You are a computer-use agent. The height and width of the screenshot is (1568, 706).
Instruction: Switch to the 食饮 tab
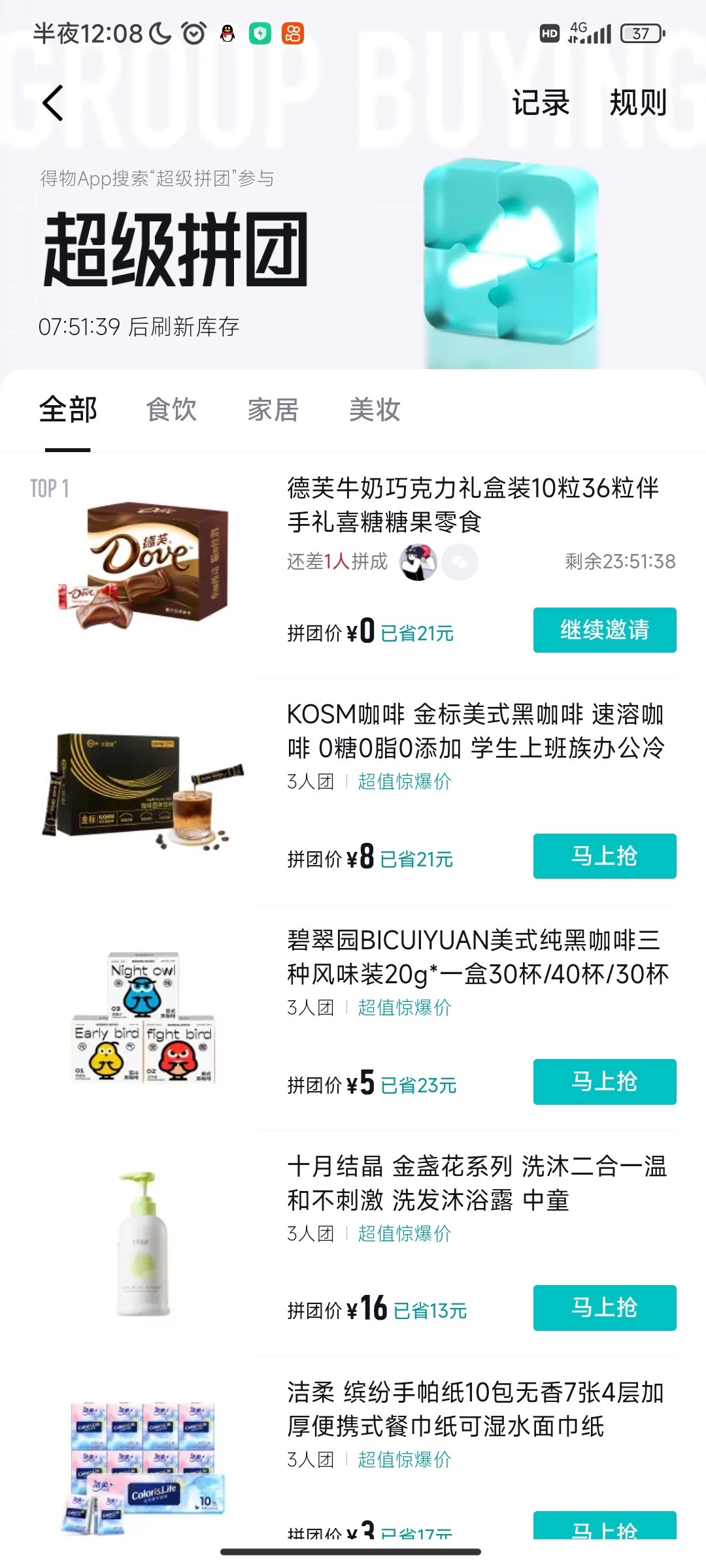171,410
